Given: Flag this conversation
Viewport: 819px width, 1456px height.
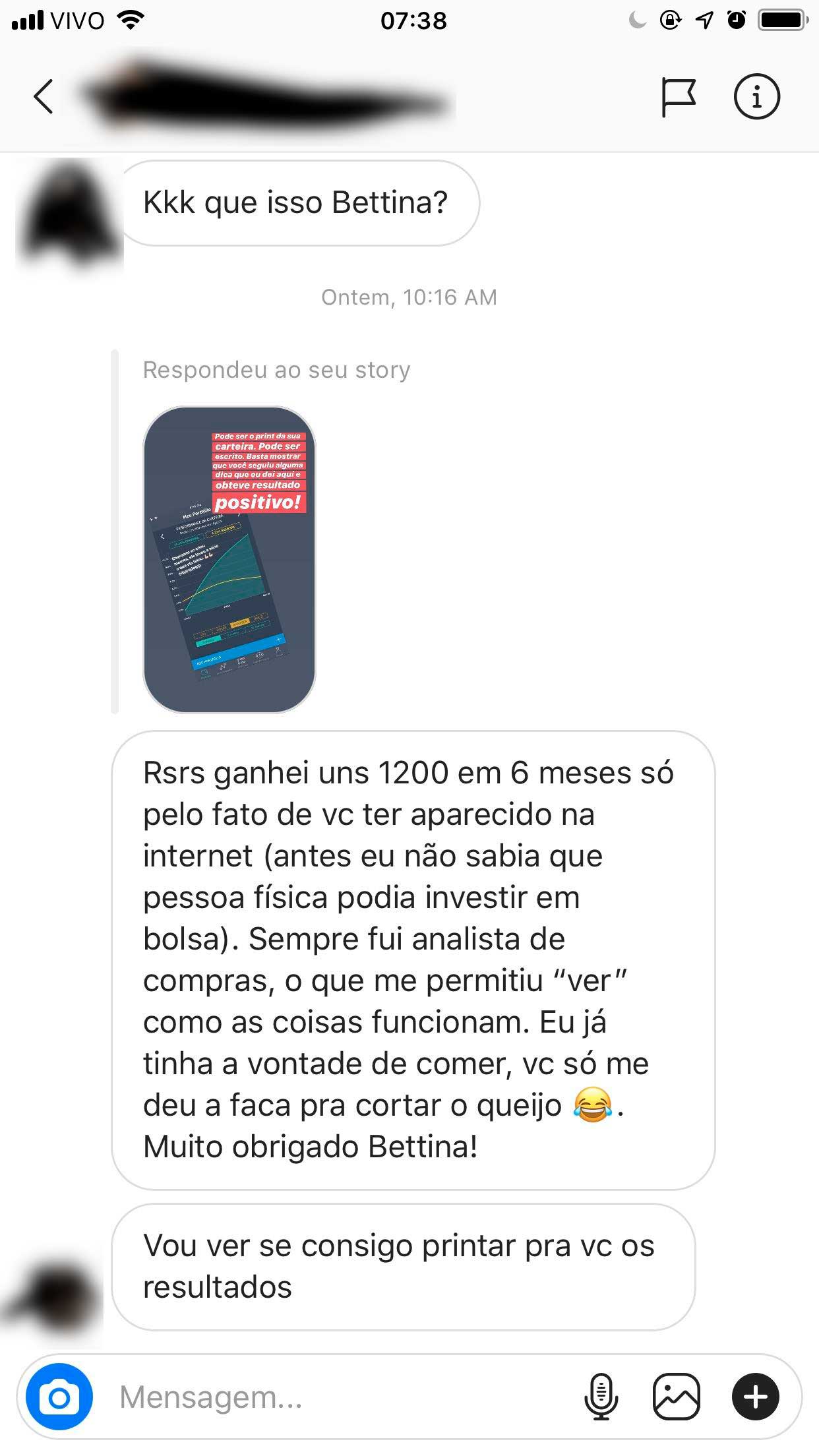Looking at the screenshot, I should [x=678, y=98].
